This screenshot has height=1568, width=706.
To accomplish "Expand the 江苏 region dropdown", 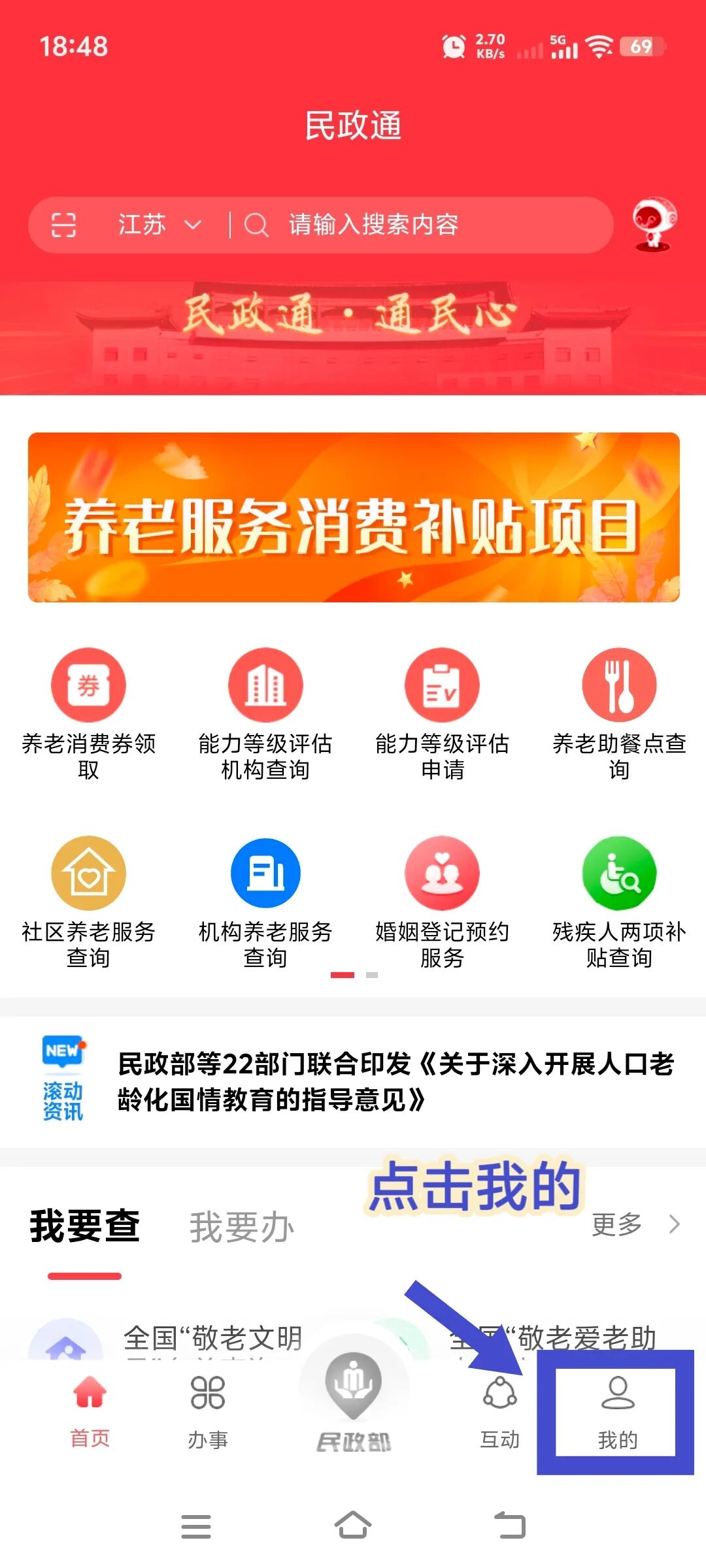I will tap(159, 225).
